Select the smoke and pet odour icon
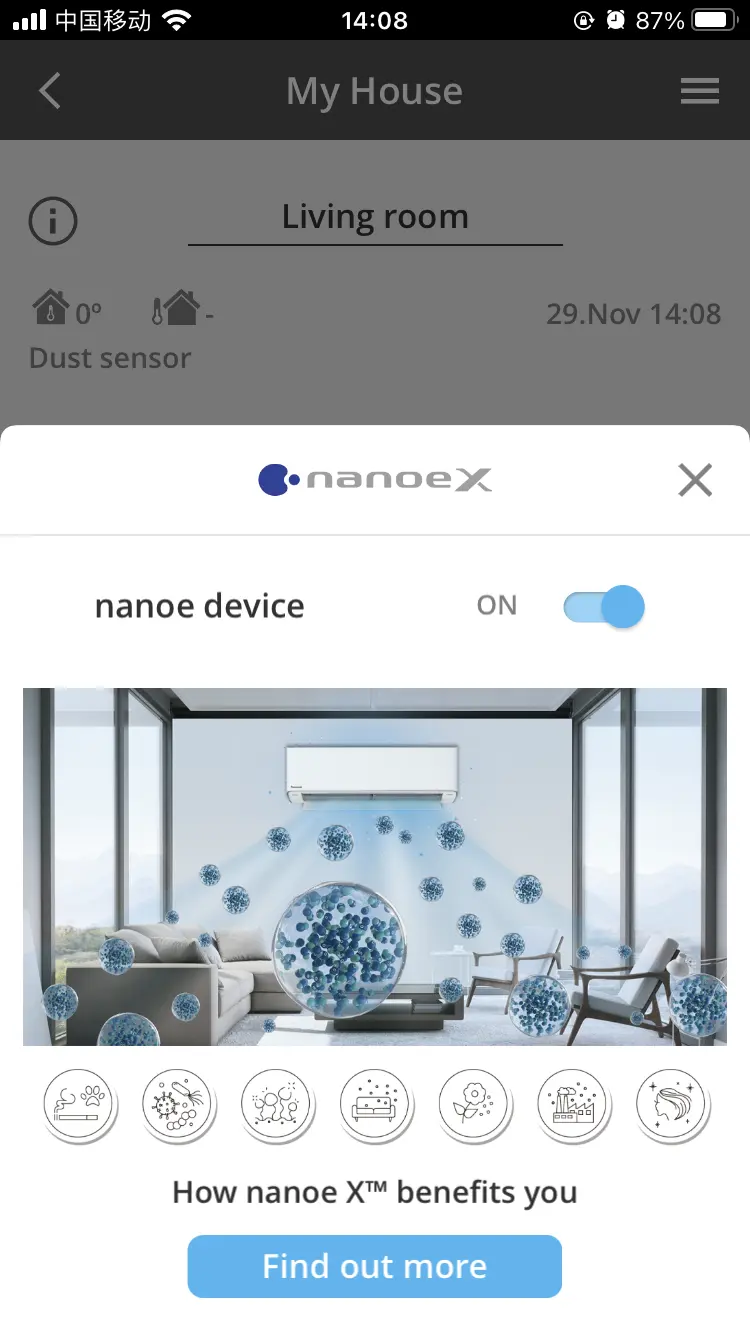750x1334 pixels. point(80,1107)
